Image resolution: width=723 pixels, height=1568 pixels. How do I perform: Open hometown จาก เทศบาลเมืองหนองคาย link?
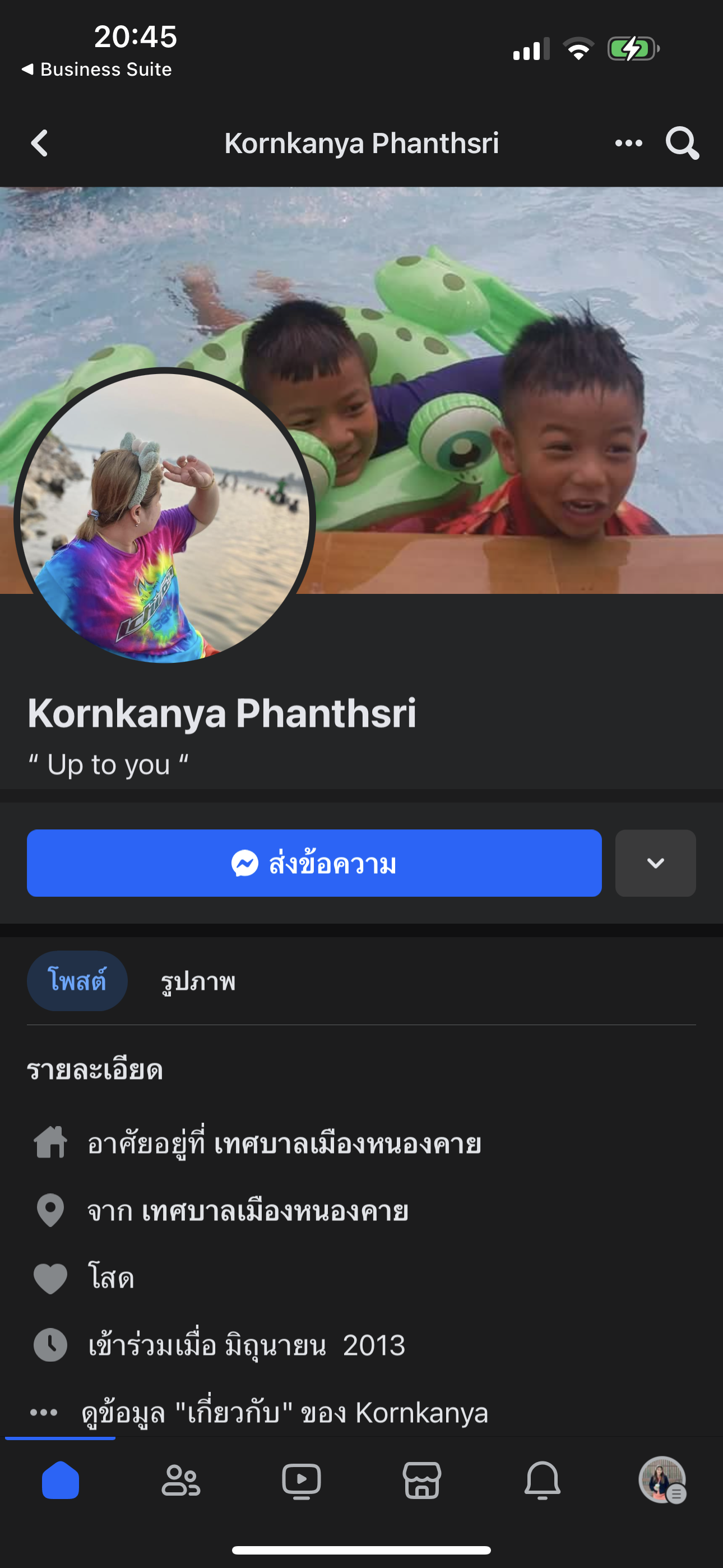coord(274,1211)
